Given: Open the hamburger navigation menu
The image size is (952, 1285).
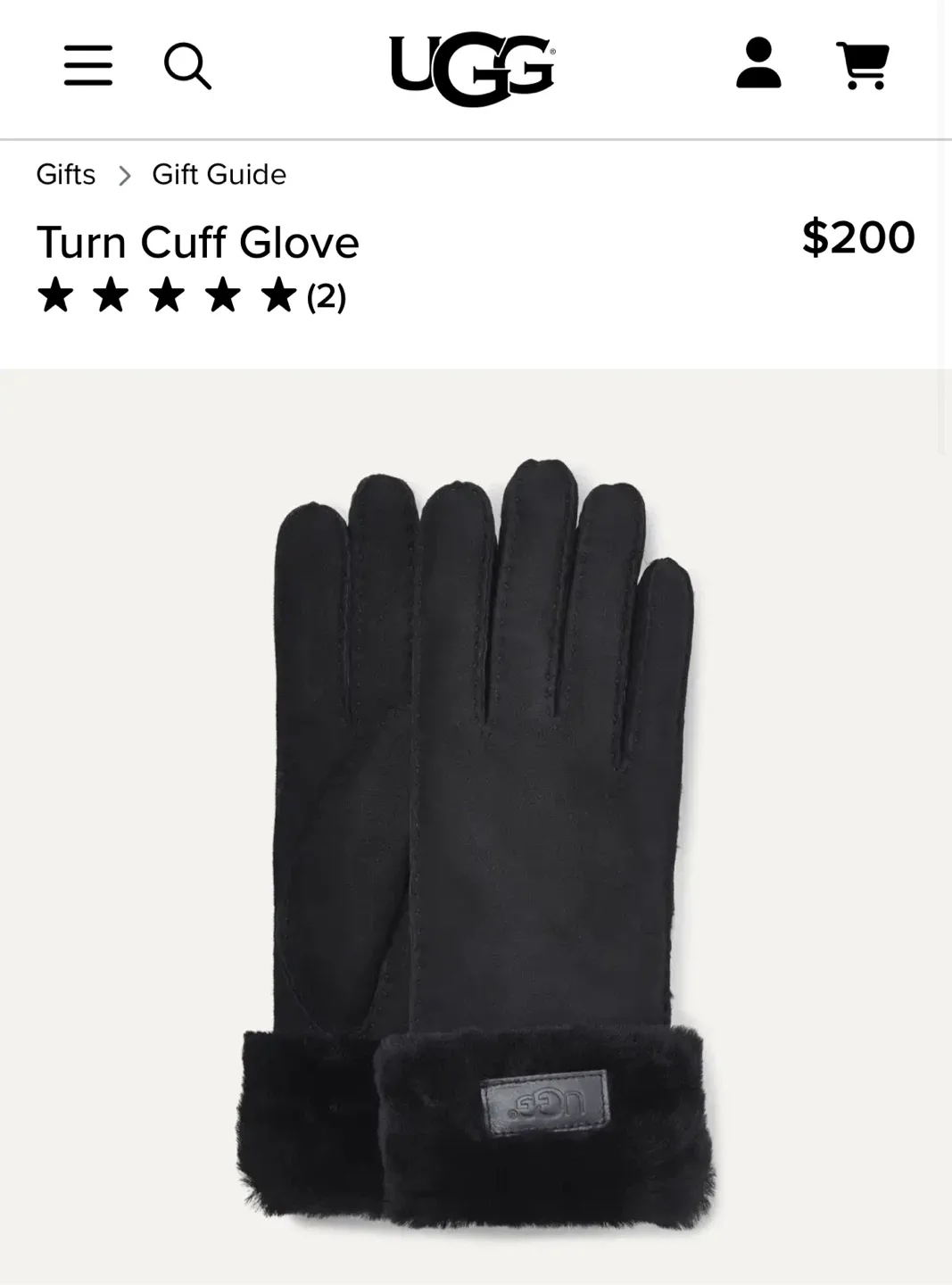Looking at the screenshot, I should [x=88, y=66].
